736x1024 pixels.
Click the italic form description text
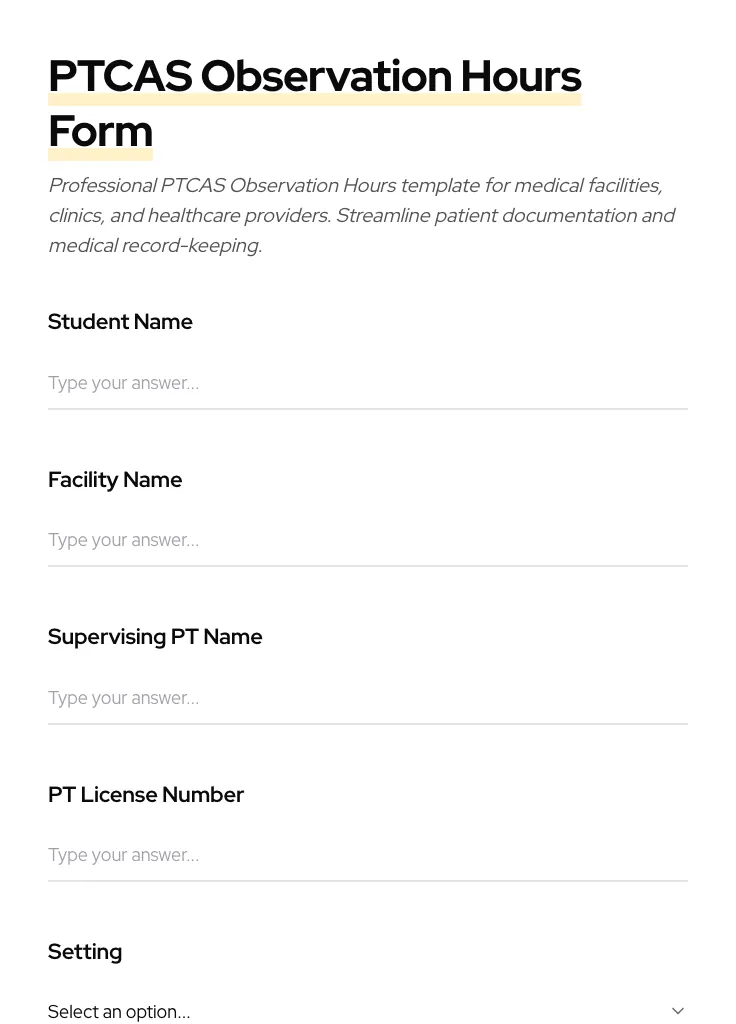[362, 215]
